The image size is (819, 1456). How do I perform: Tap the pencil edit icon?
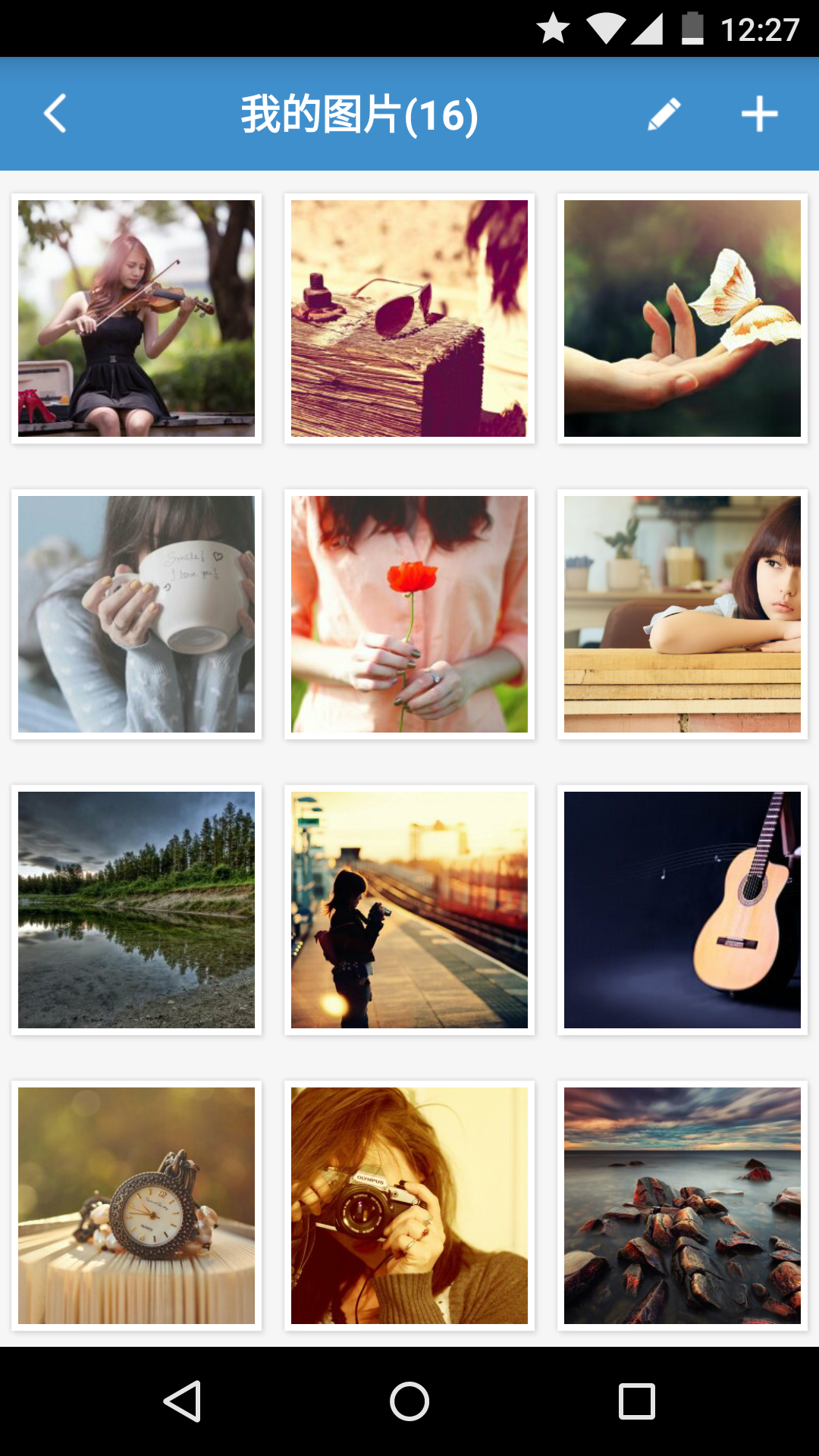664,115
